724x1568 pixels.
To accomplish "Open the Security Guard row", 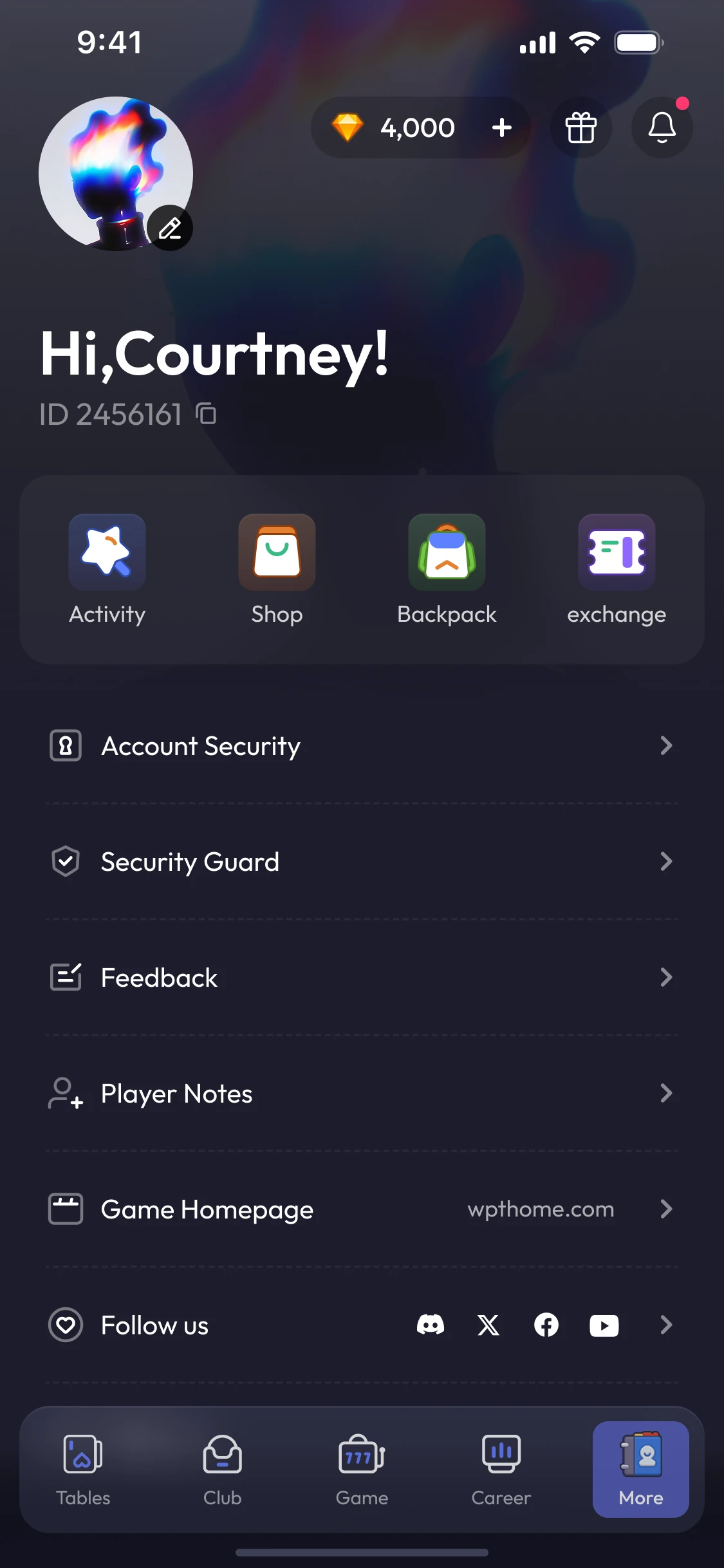I will (362, 862).
